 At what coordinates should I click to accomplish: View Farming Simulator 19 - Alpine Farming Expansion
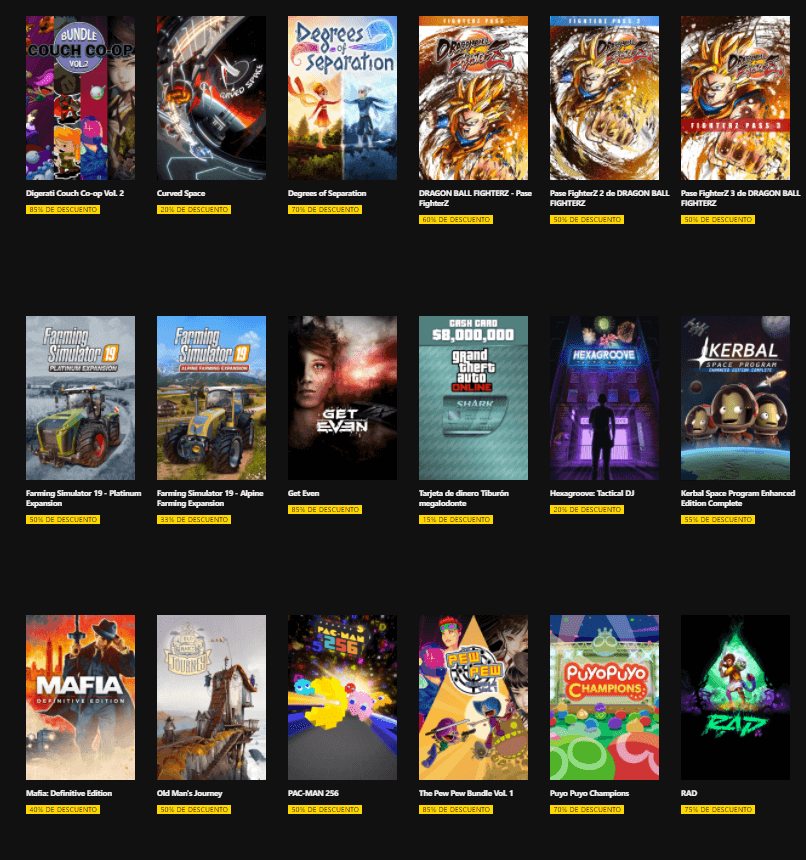coord(211,398)
